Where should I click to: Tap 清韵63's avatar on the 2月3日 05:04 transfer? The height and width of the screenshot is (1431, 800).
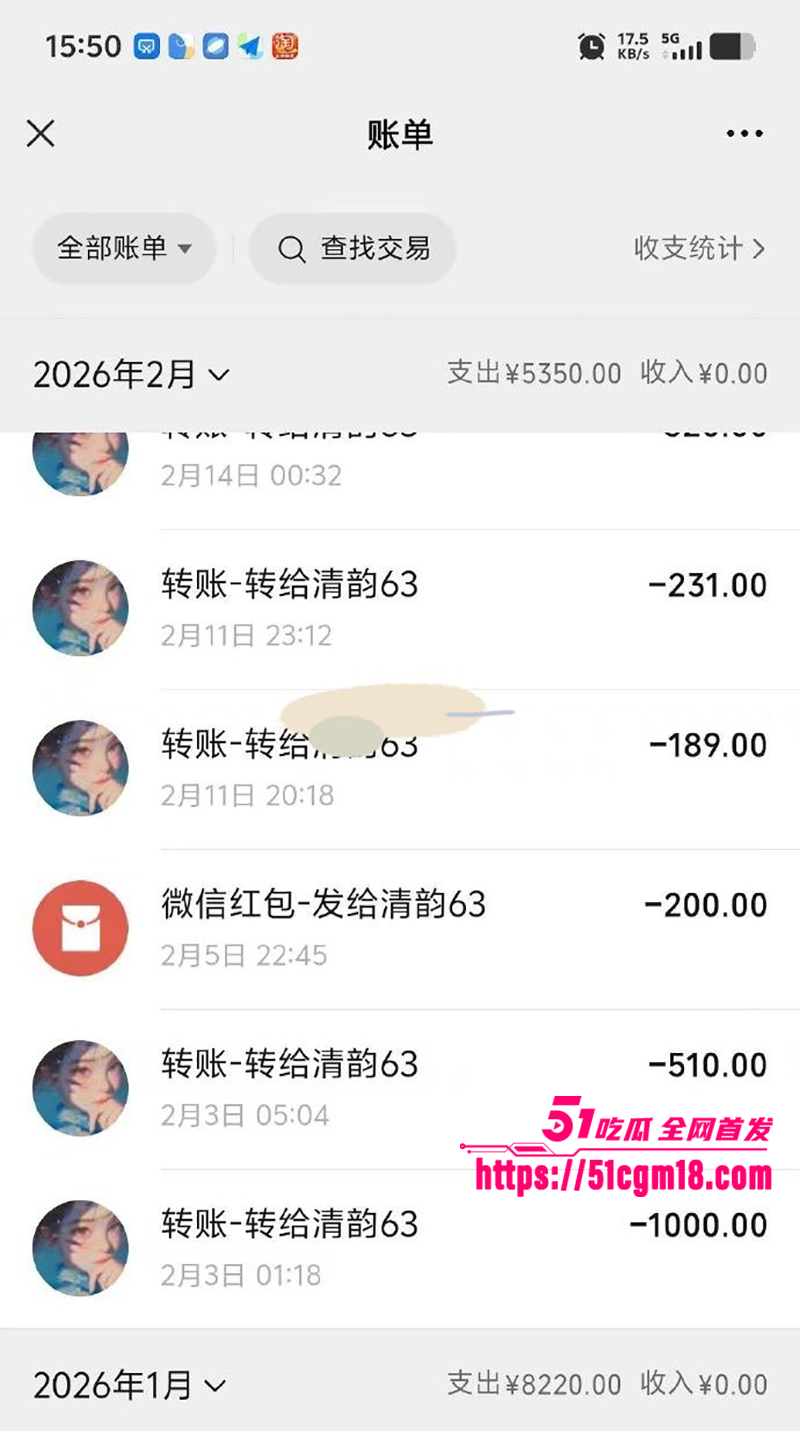(x=80, y=1088)
